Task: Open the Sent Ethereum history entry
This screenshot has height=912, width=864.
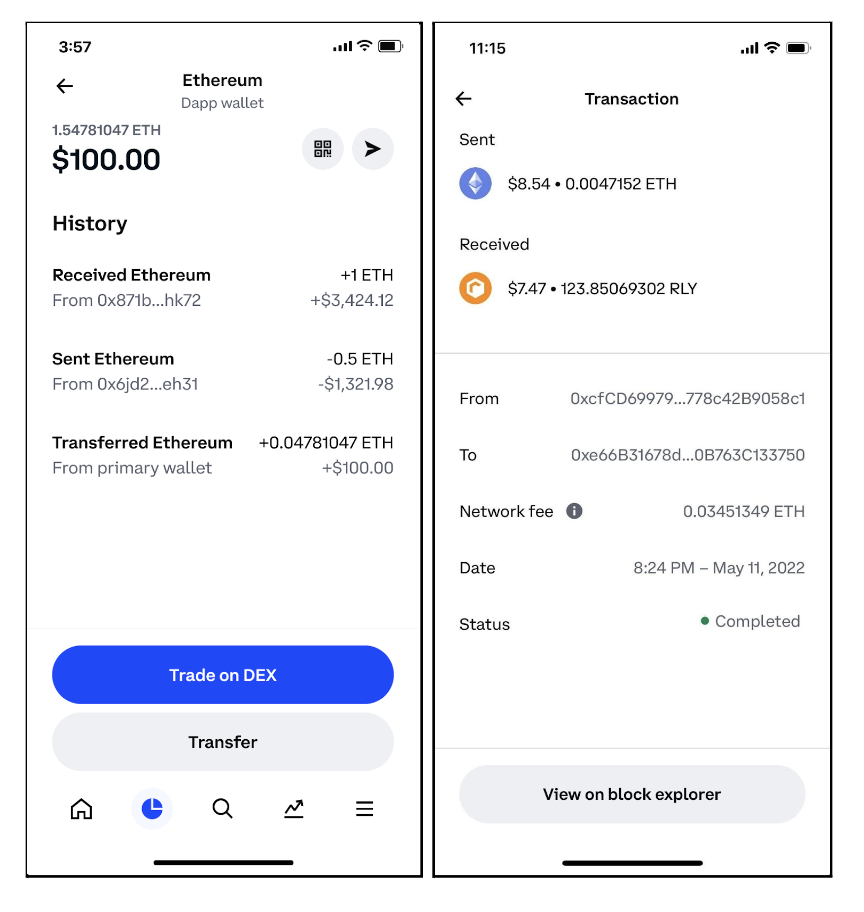Action: point(222,371)
